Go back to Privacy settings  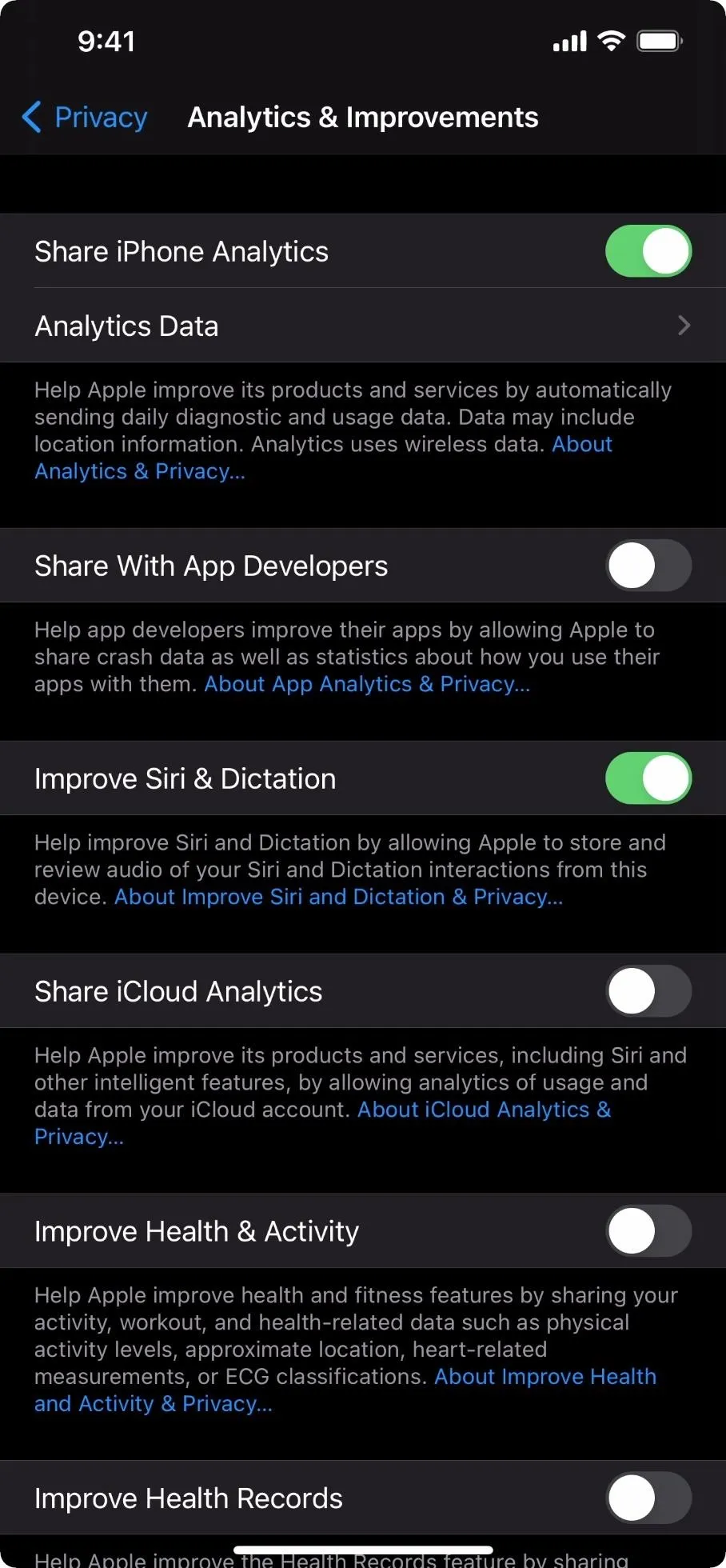click(85, 118)
